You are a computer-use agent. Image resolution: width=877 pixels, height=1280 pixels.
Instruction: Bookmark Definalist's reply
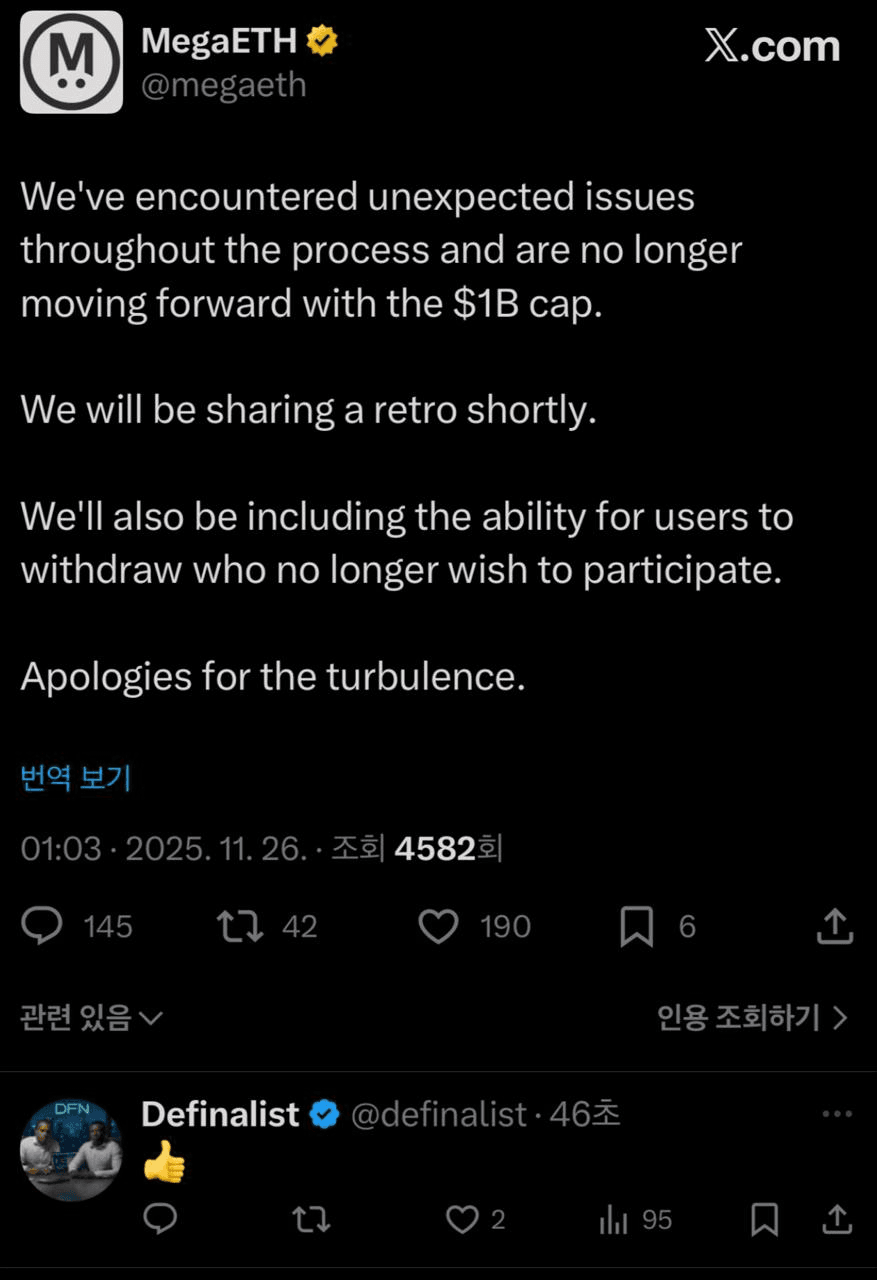pyautogui.click(x=766, y=1220)
